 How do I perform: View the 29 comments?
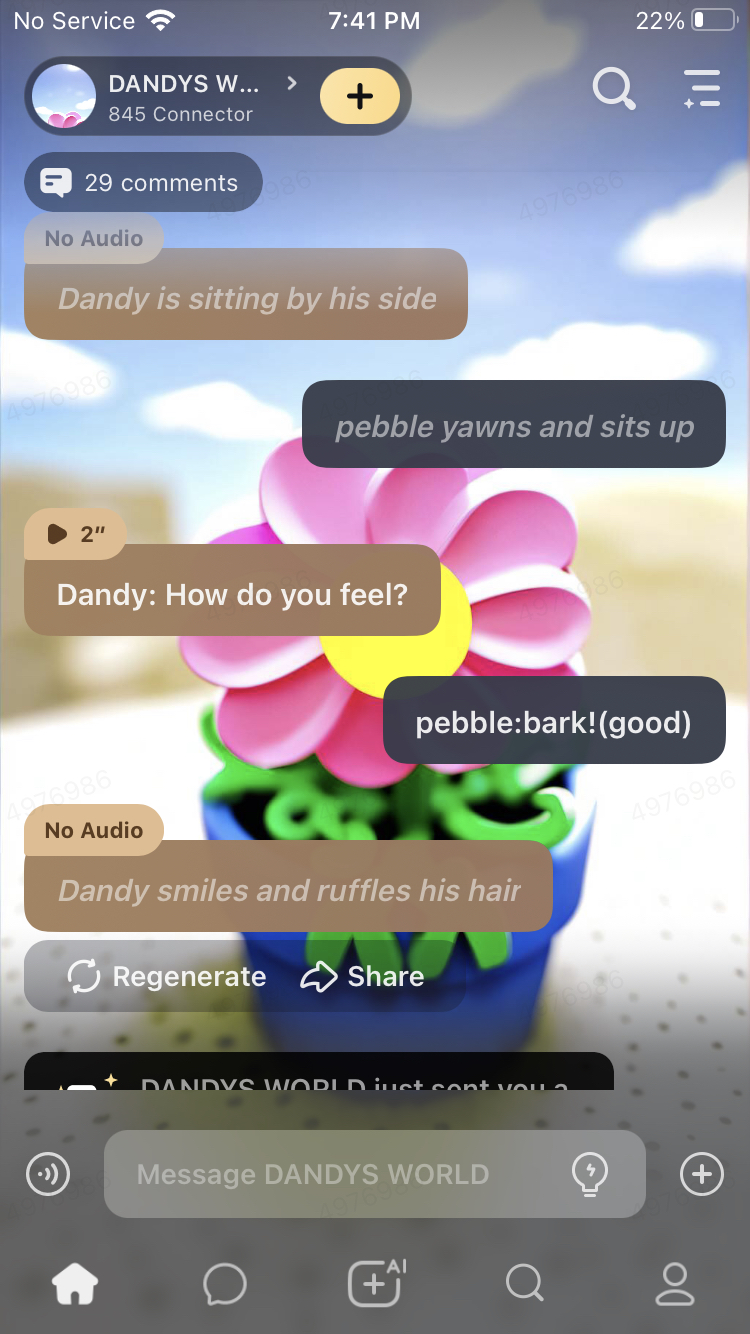143,183
